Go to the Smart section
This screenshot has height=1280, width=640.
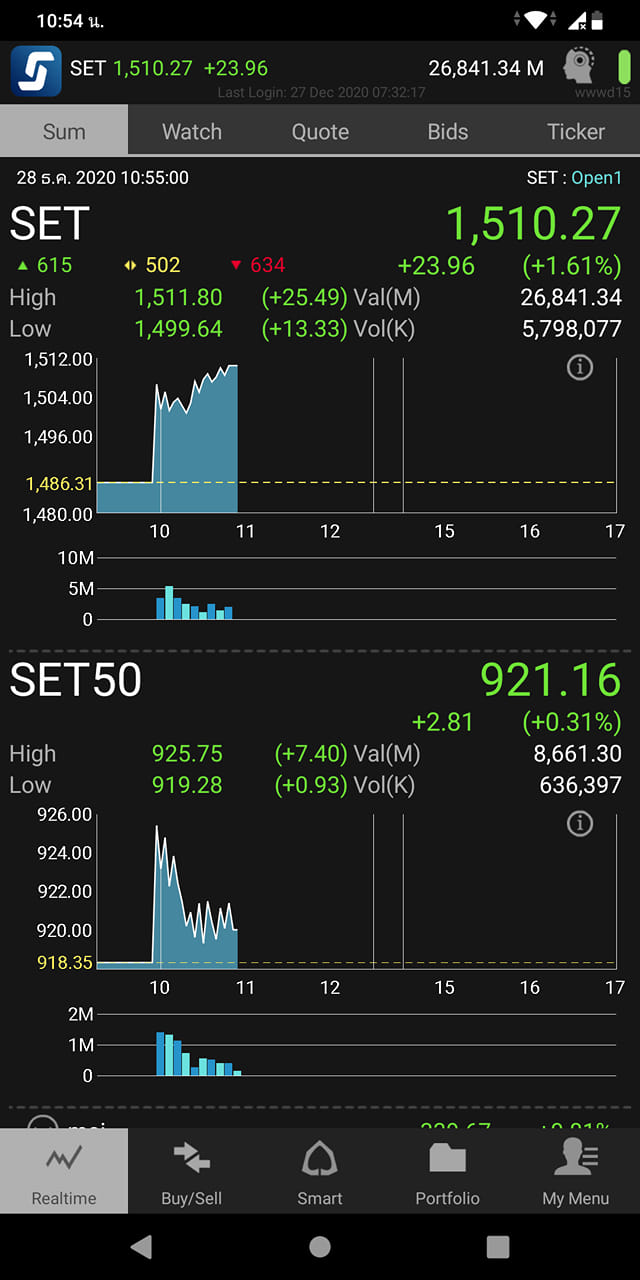point(320,1171)
